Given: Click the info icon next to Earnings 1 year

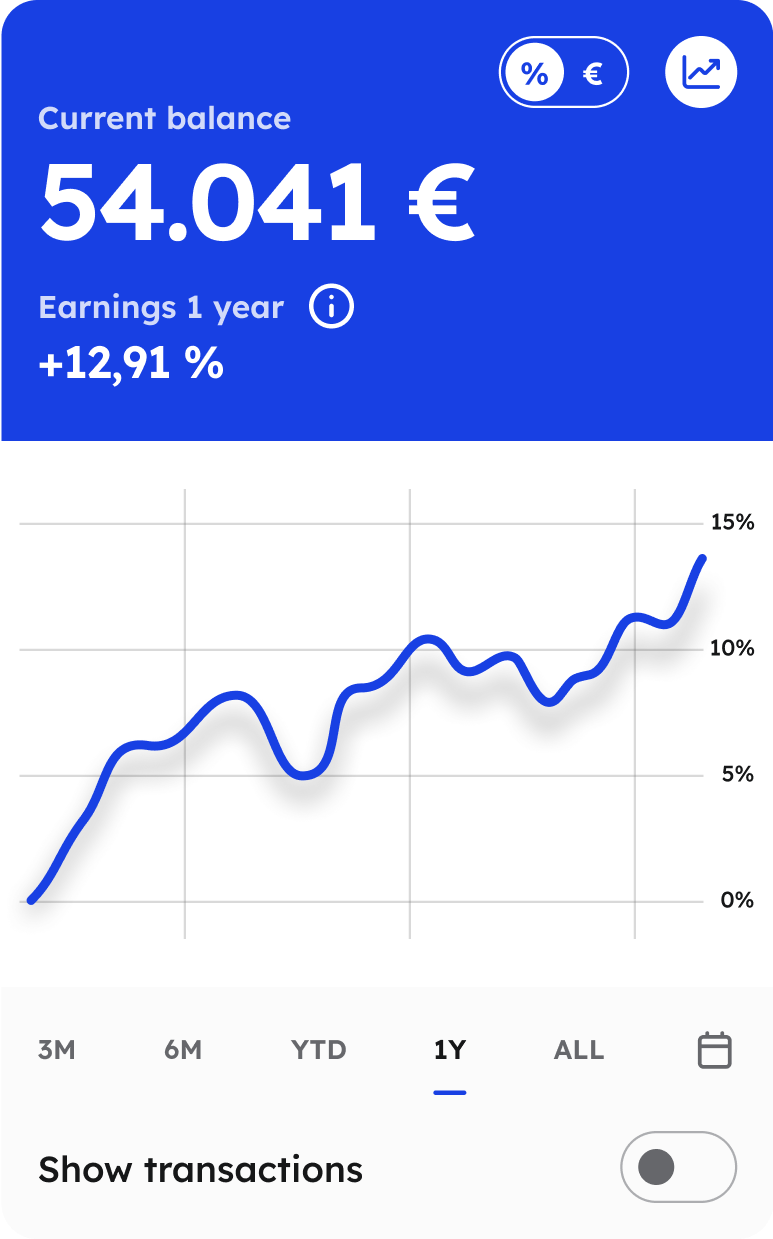Looking at the screenshot, I should click(x=330, y=307).
